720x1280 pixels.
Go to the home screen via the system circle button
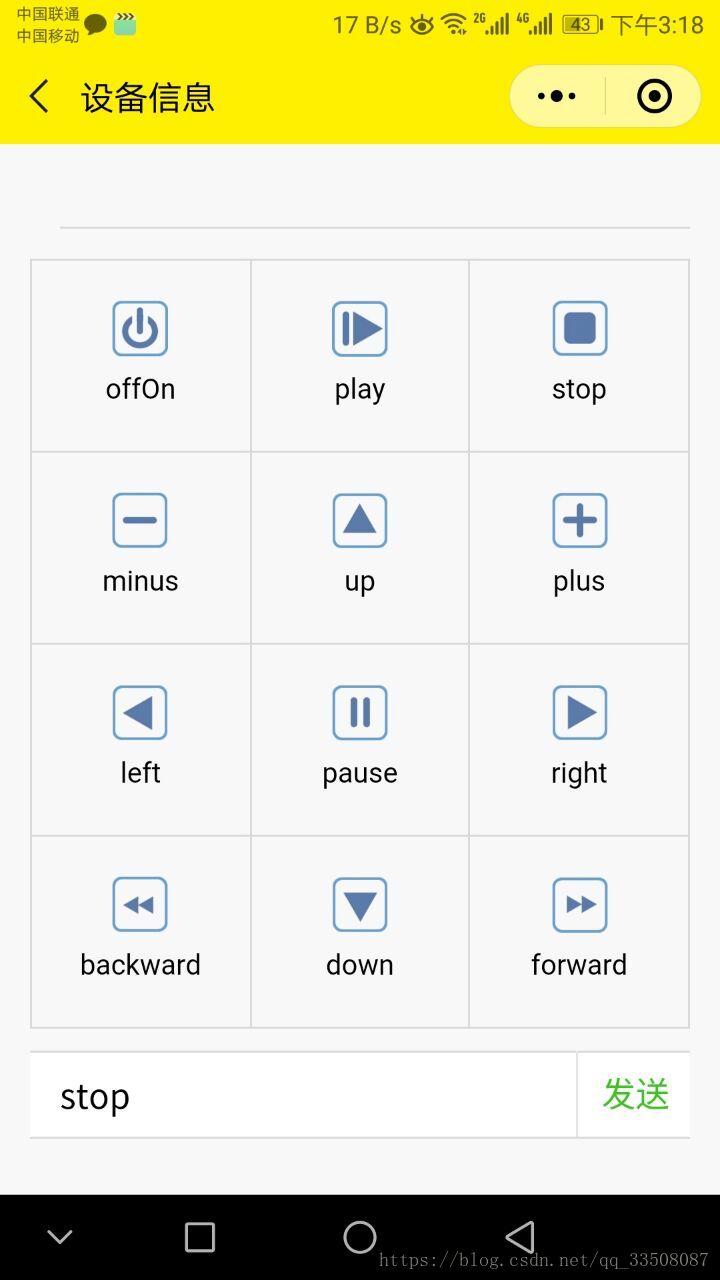coord(360,1237)
